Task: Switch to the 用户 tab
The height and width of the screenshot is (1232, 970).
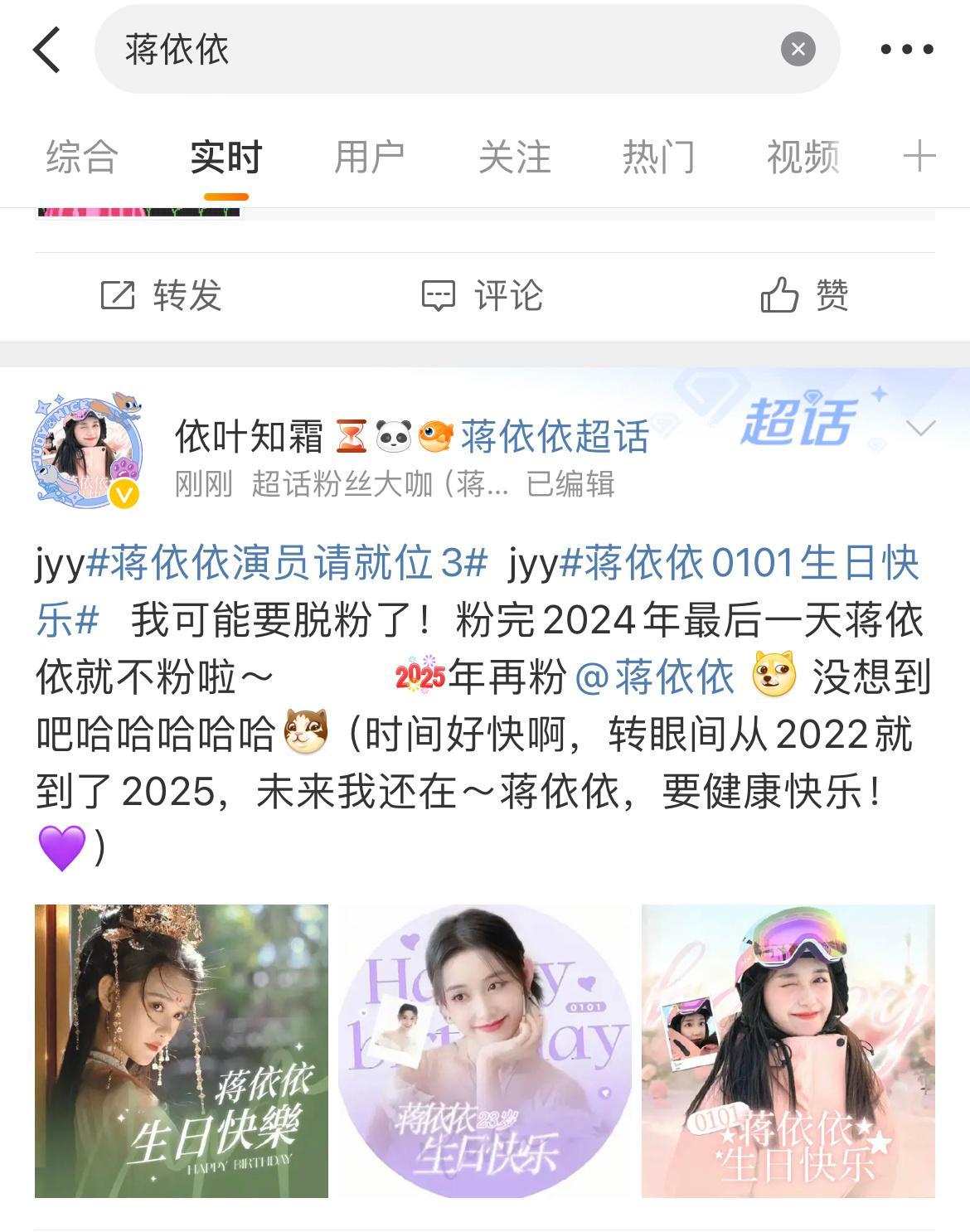Action: [369, 158]
